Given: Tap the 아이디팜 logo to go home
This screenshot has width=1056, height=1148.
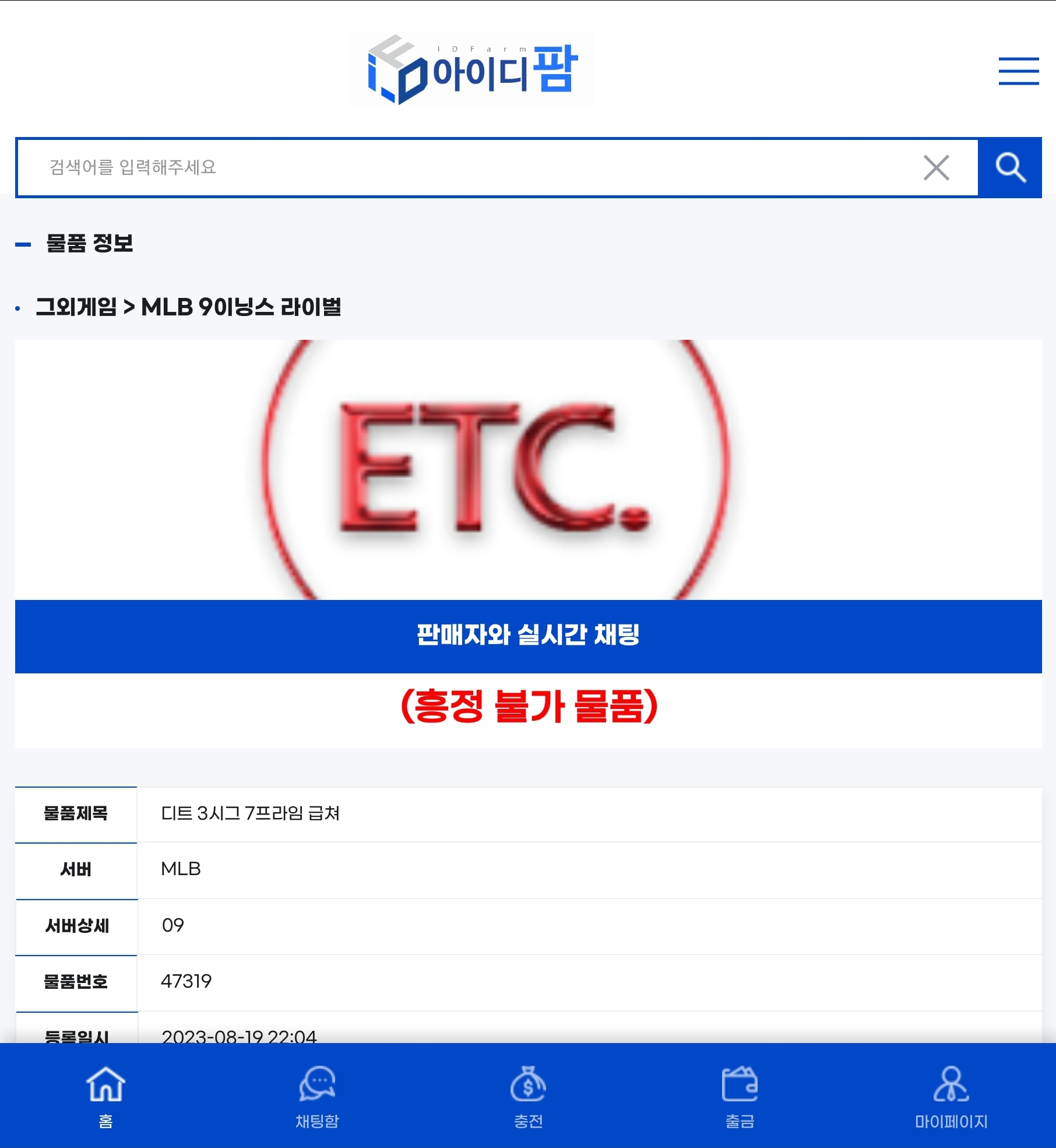Looking at the screenshot, I should coord(471,70).
